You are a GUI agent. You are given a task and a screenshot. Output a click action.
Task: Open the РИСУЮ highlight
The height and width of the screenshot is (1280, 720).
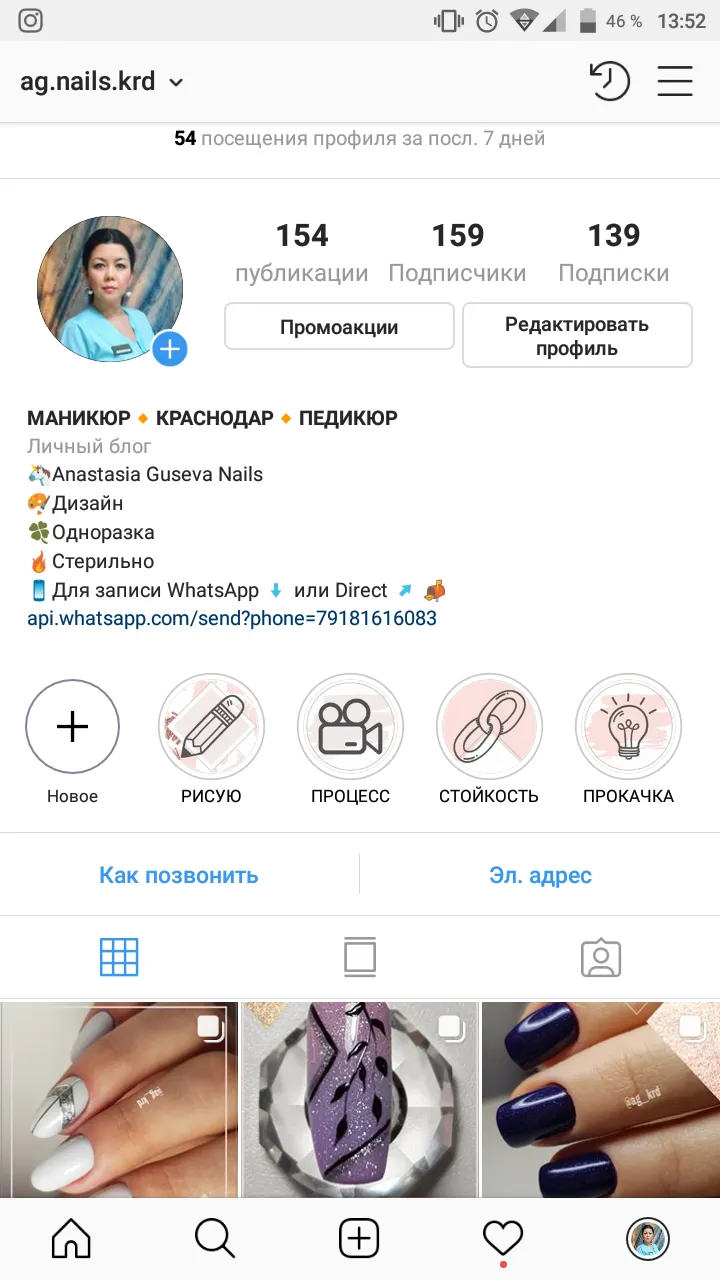click(x=211, y=727)
